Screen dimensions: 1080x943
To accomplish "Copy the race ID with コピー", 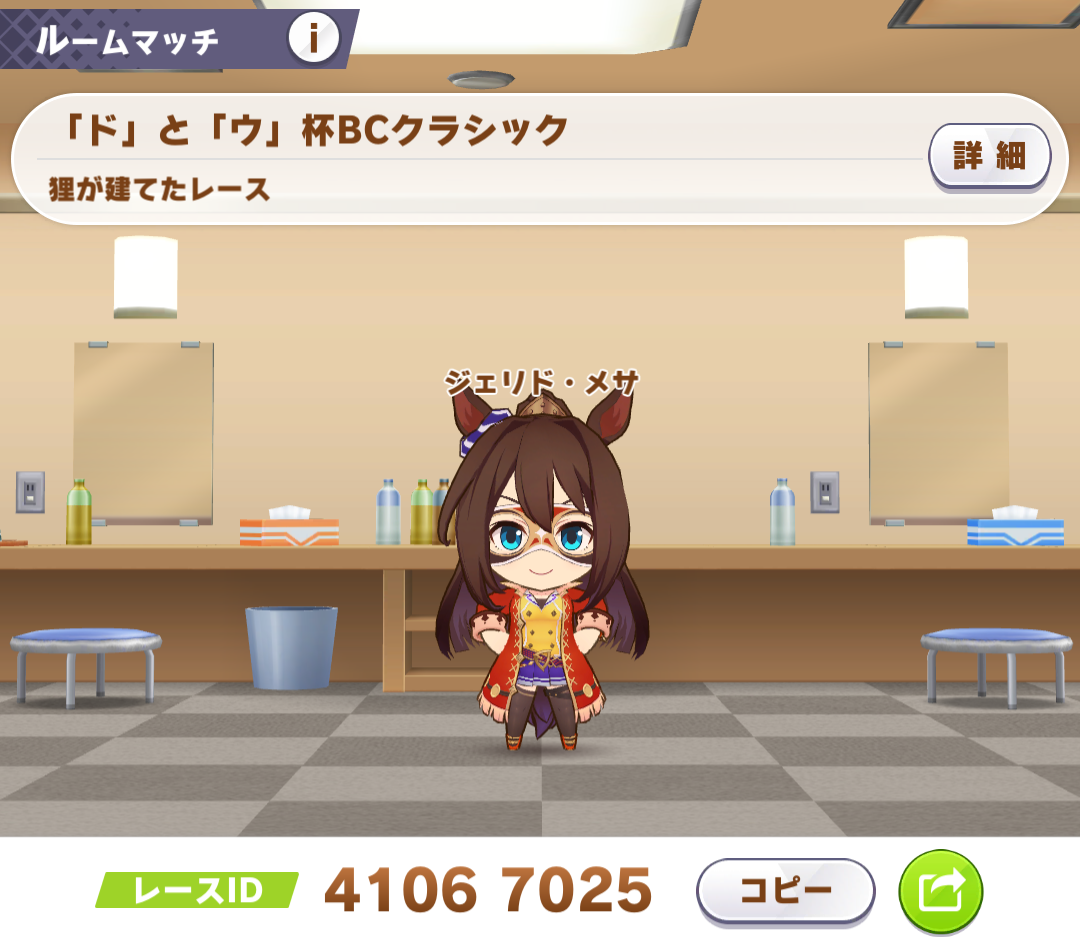I will click(785, 891).
